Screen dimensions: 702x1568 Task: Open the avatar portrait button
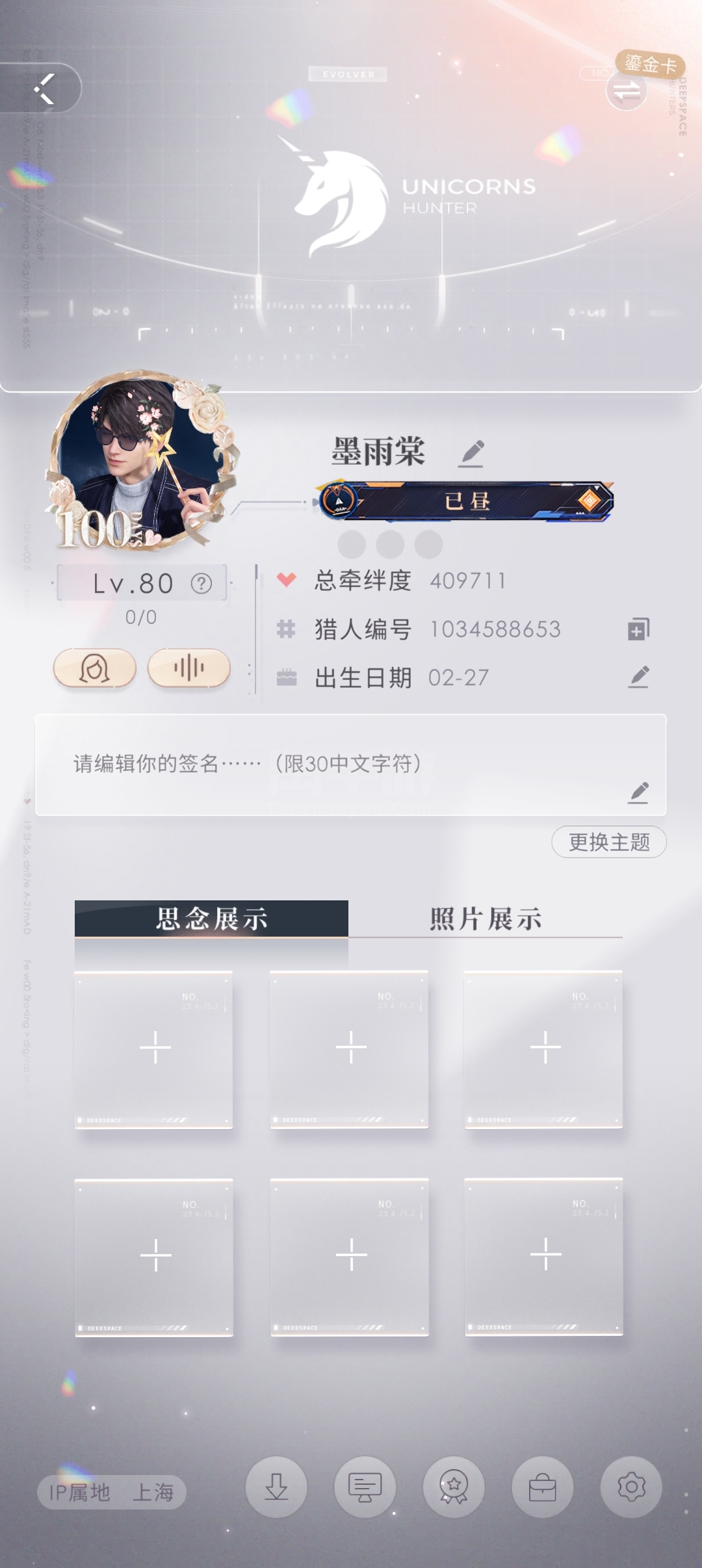point(94,668)
